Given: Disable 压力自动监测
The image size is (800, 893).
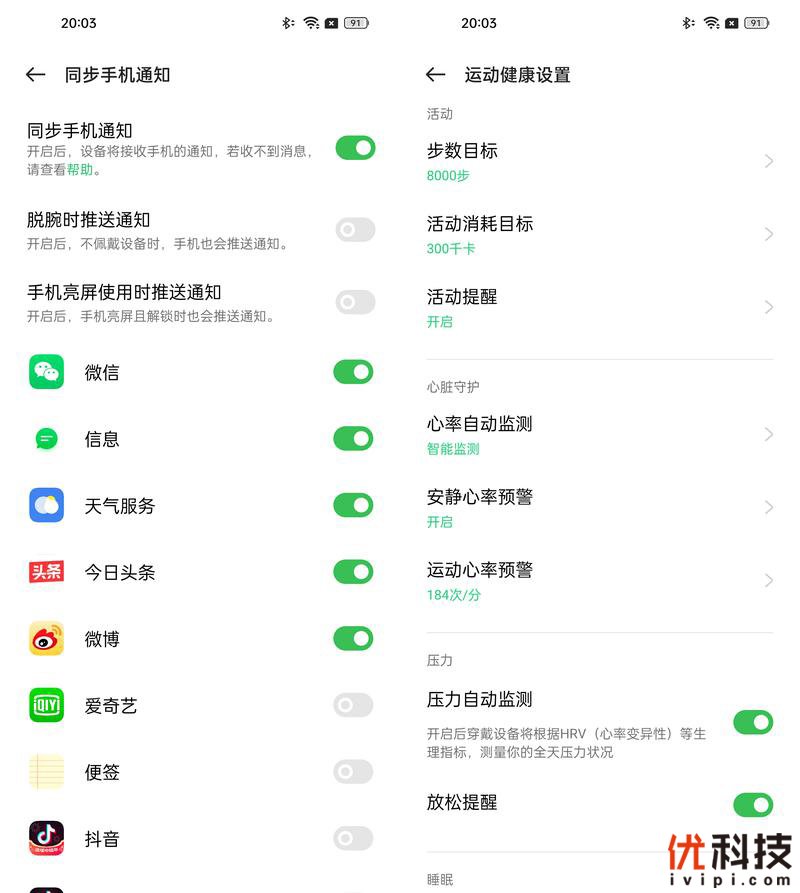Looking at the screenshot, I should (752, 722).
